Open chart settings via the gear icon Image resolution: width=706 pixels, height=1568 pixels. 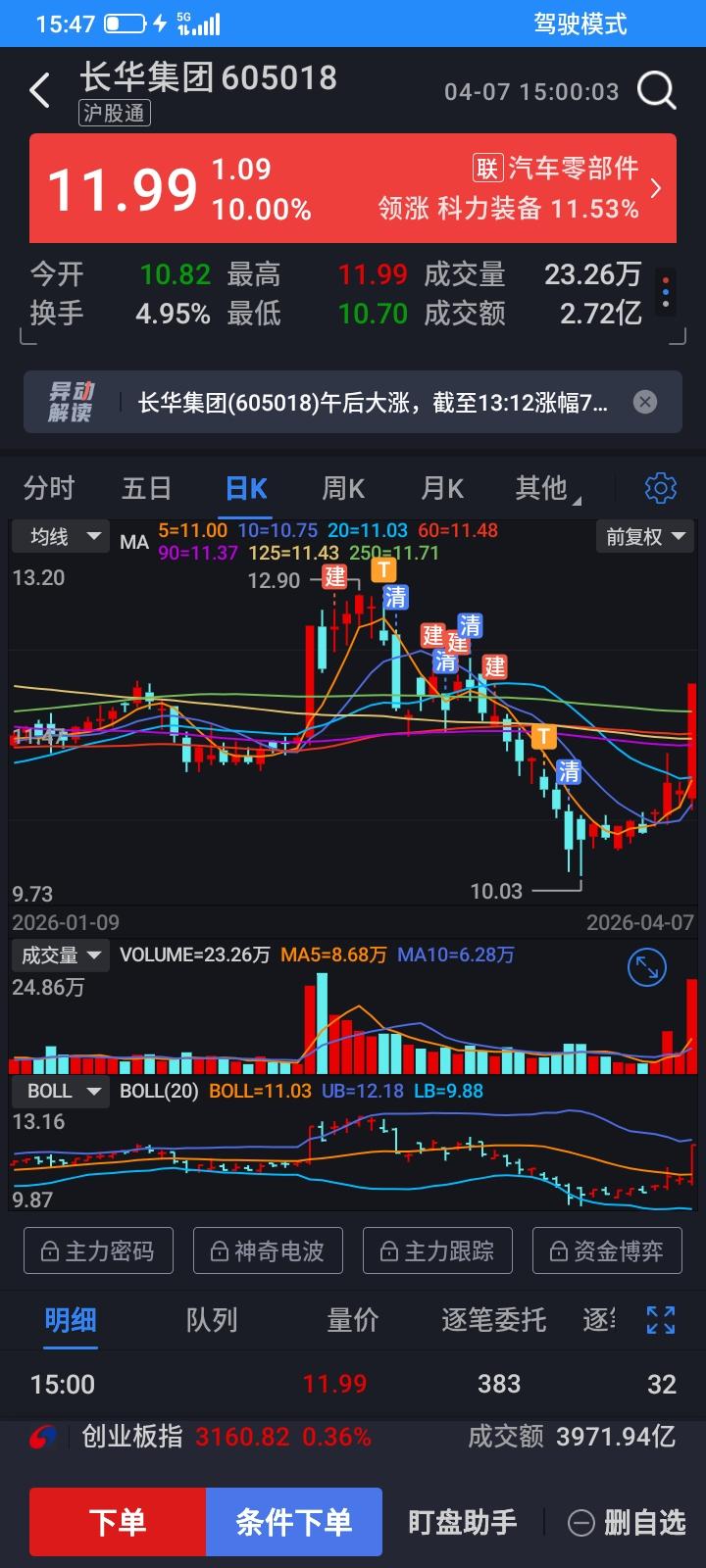point(661,487)
